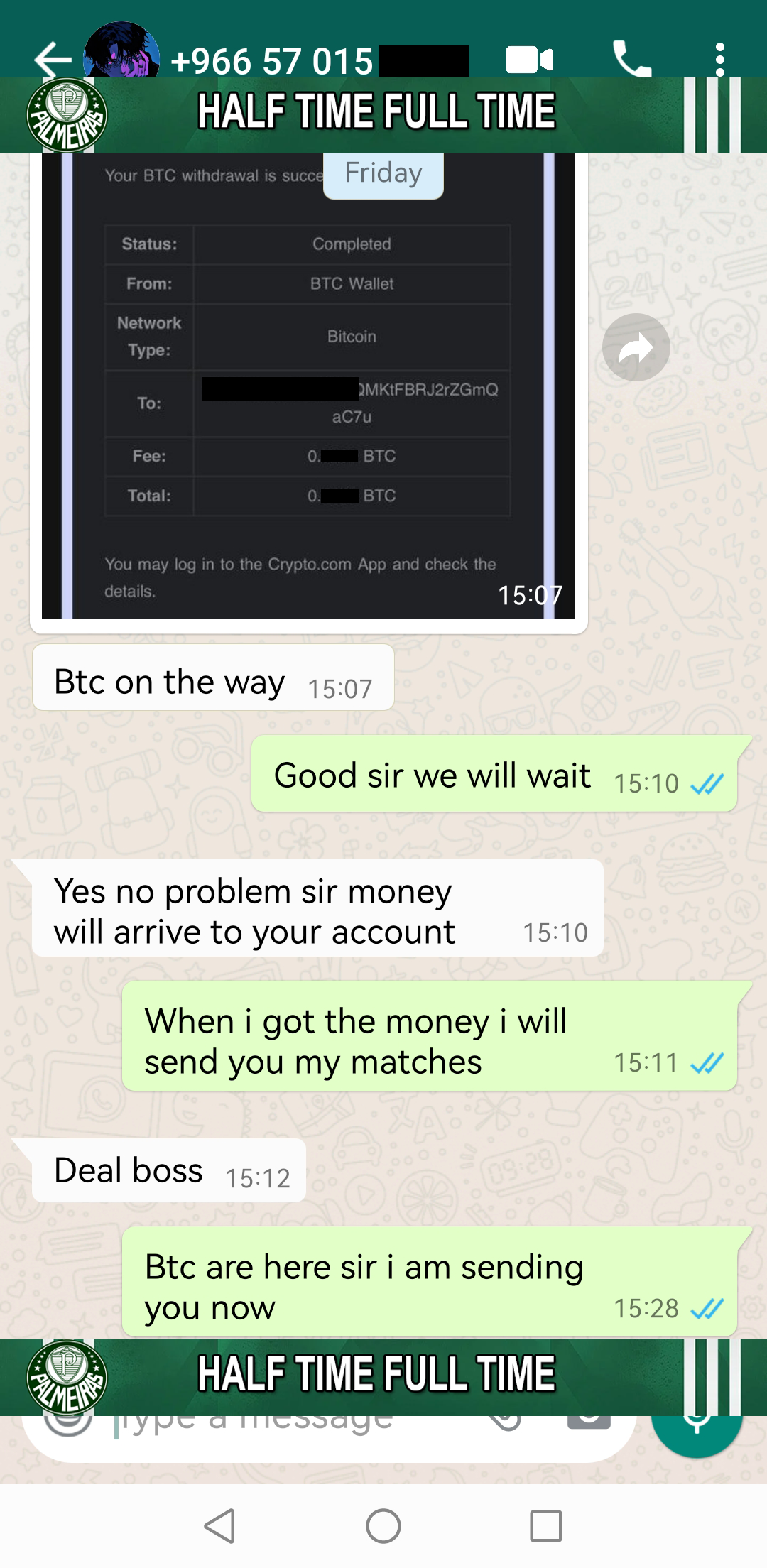Screen dimensions: 767x1568
Task: Open the contact's profile picture
Action: coord(121,51)
